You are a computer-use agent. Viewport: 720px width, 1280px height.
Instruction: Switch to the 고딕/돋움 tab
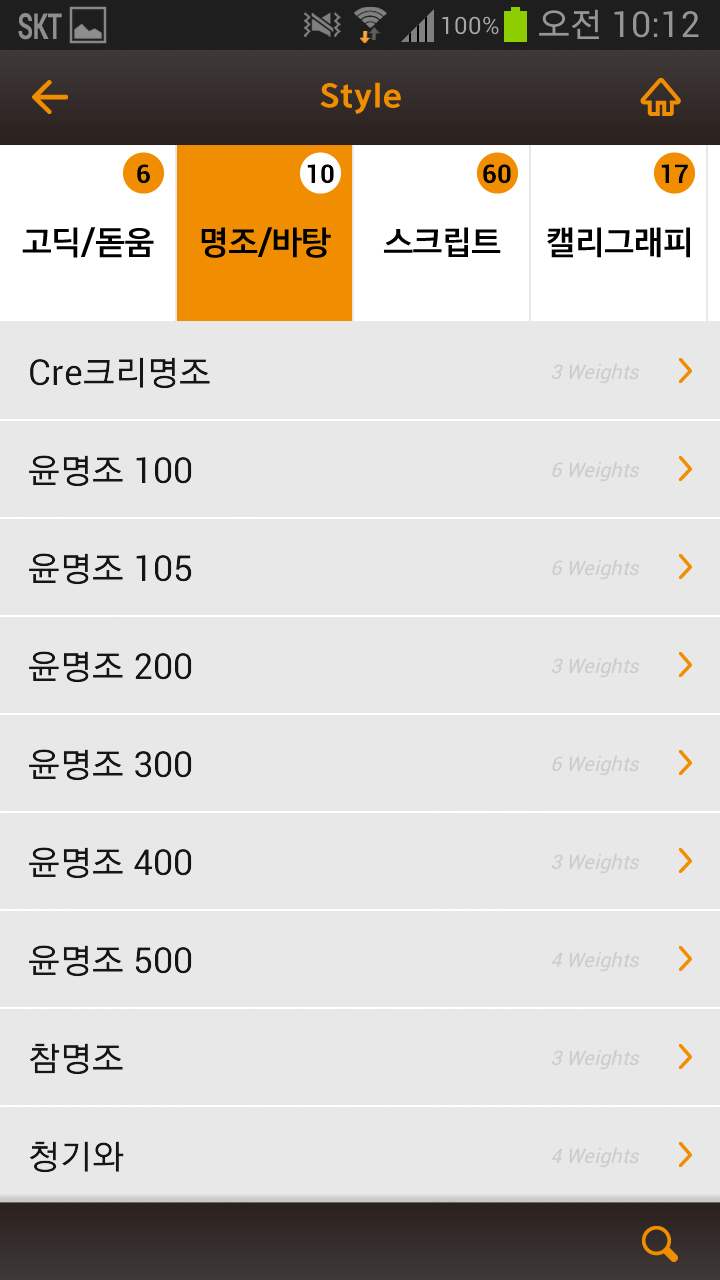pos(88,233)
